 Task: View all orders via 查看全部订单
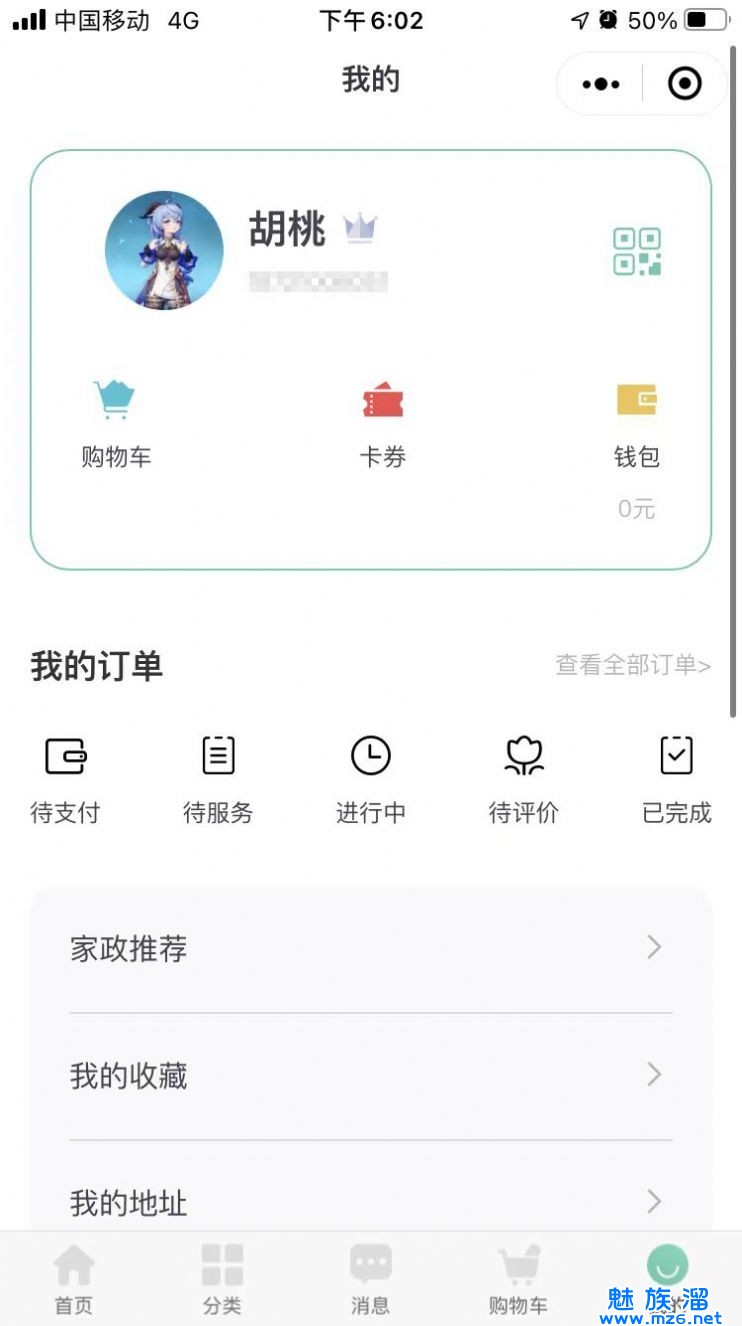click(x=633, y=665)
